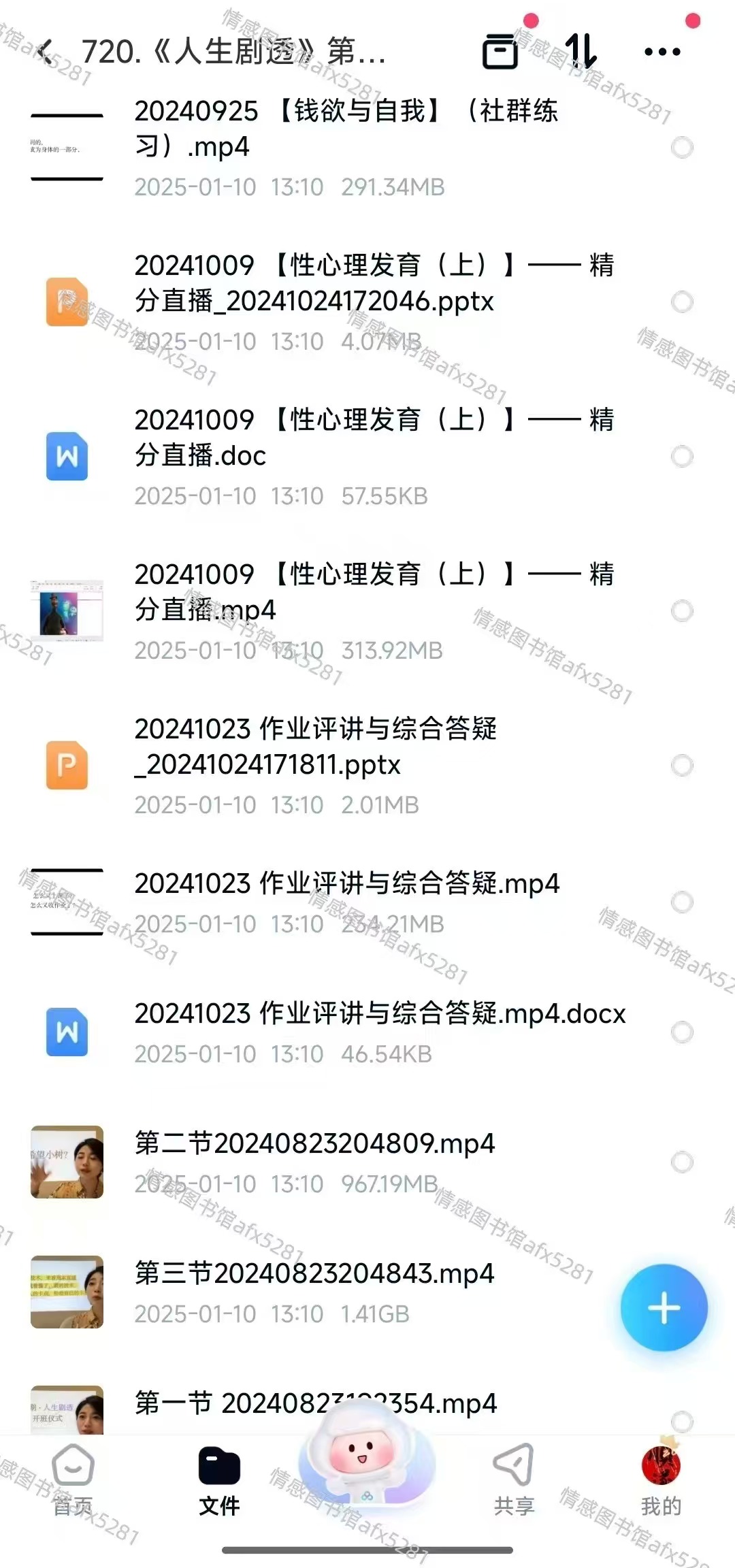
Task: Open the transfer list box icon
Action: point(500,52)
